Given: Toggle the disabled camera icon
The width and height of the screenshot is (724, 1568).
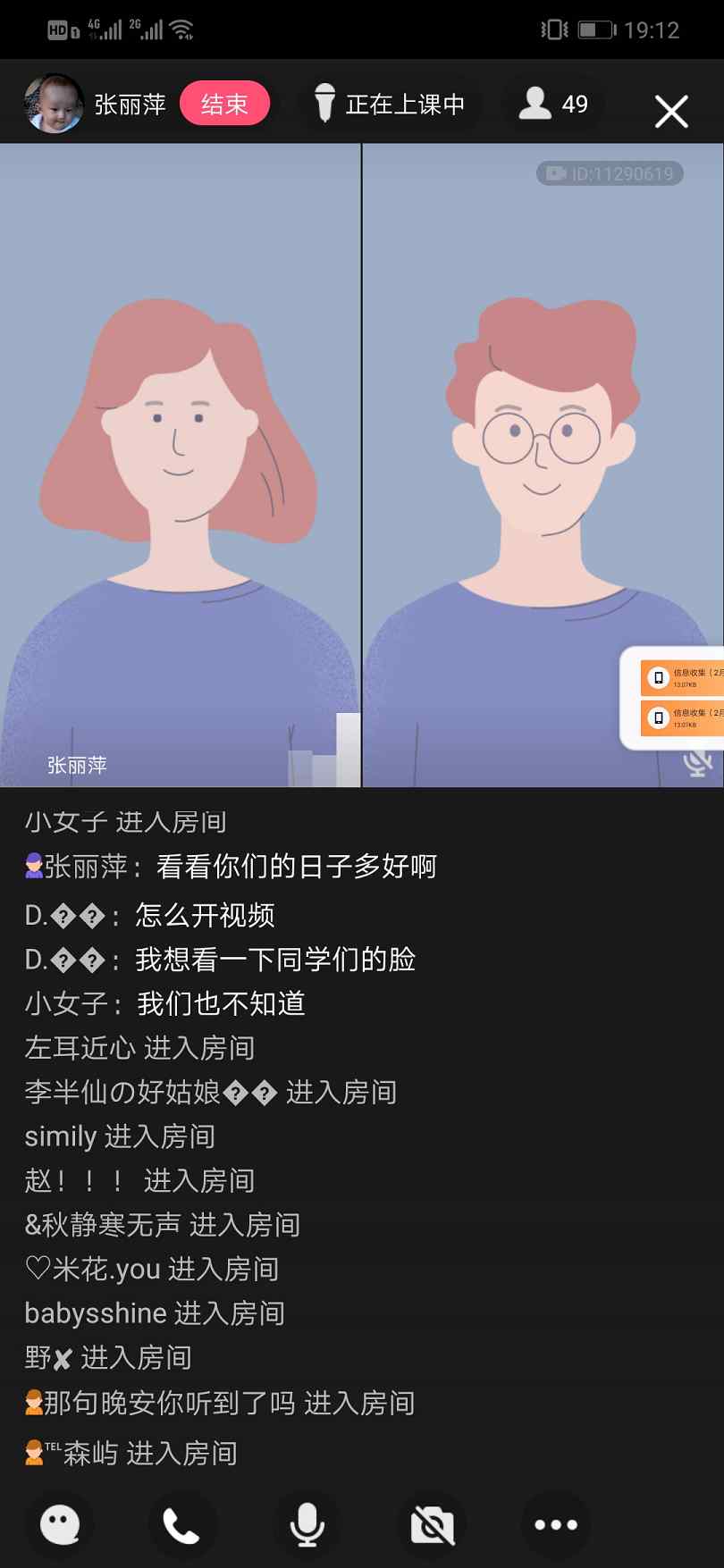Looking at the screenshot, I should pyautogui.click(x=432, y=1524).
